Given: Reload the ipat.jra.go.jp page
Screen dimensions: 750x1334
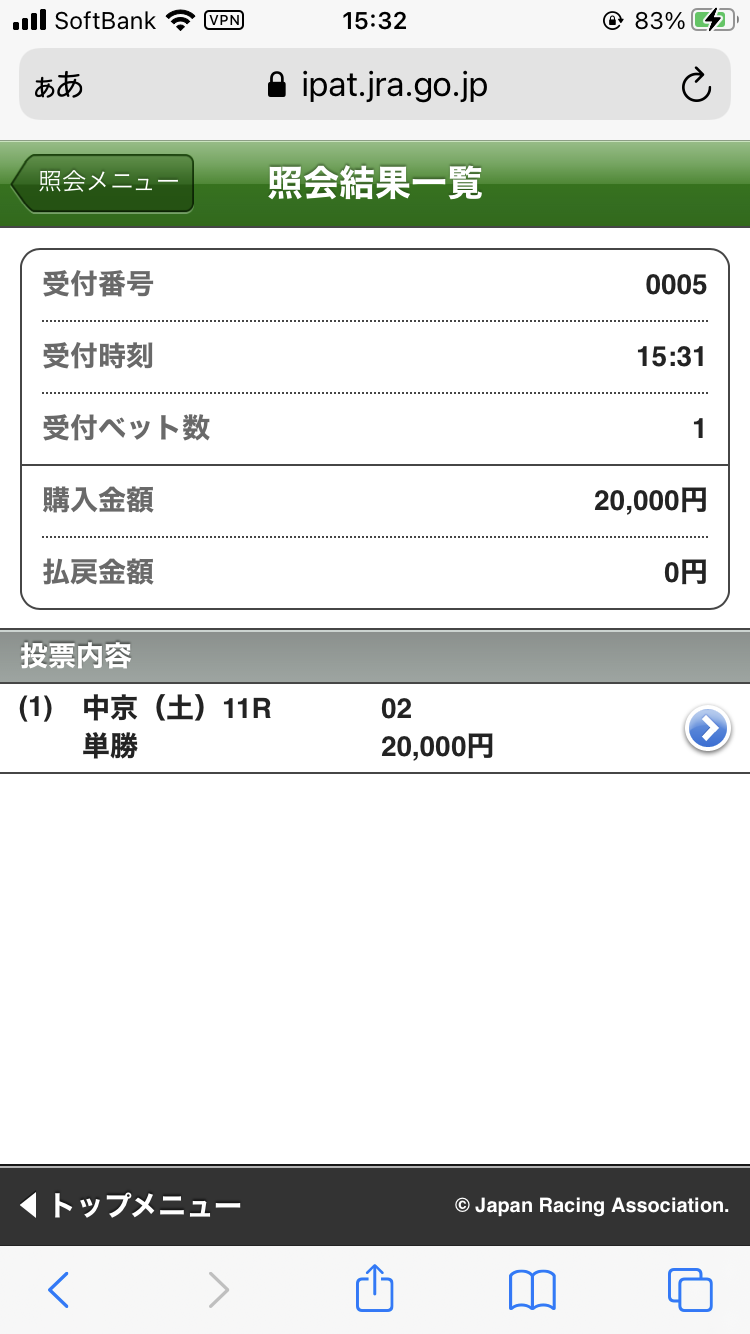Looking at the screenshot, I should click(x=695, y=86).
